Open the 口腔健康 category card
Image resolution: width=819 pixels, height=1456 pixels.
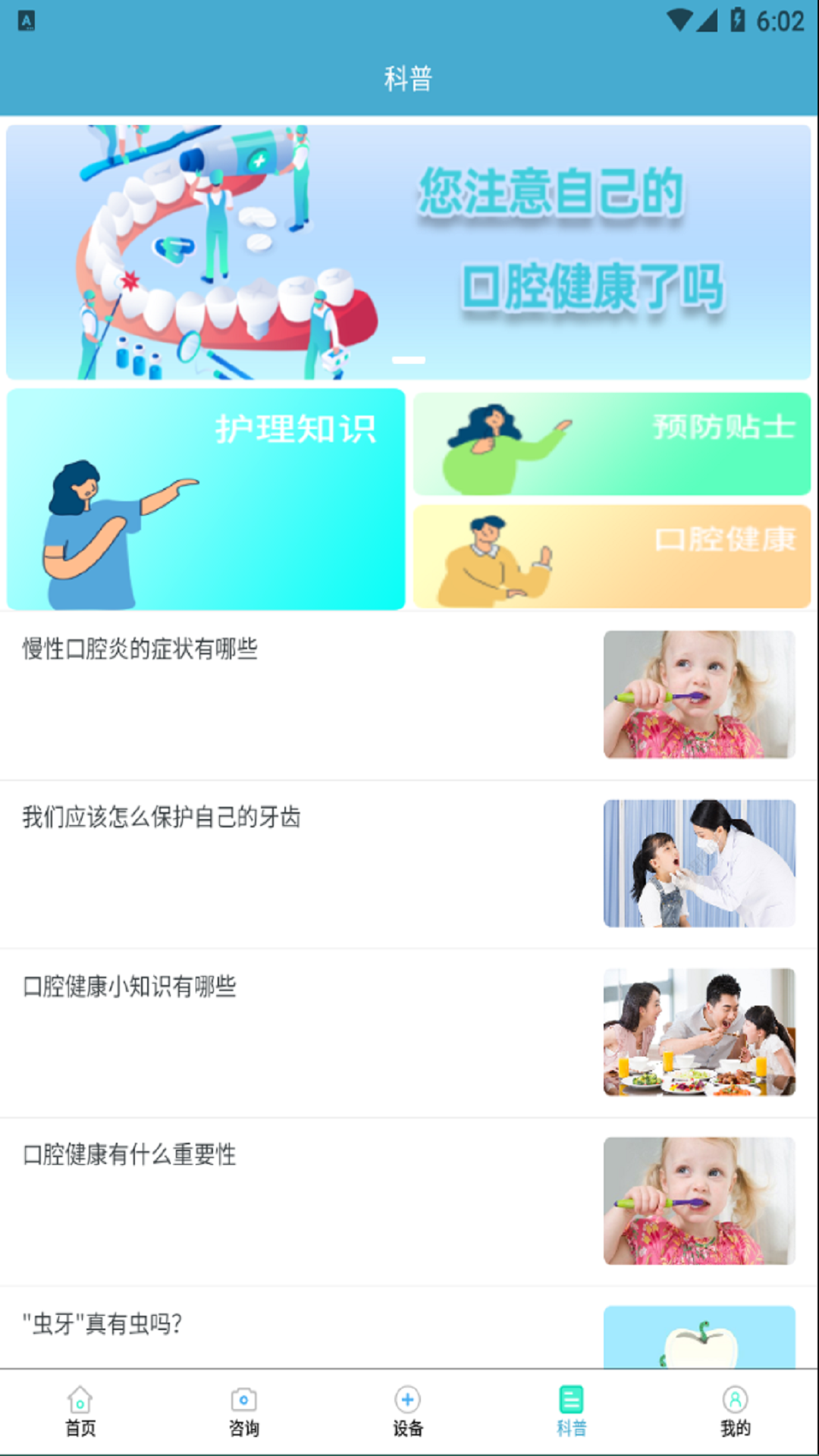pyautogui.click(x=612, y=556)
